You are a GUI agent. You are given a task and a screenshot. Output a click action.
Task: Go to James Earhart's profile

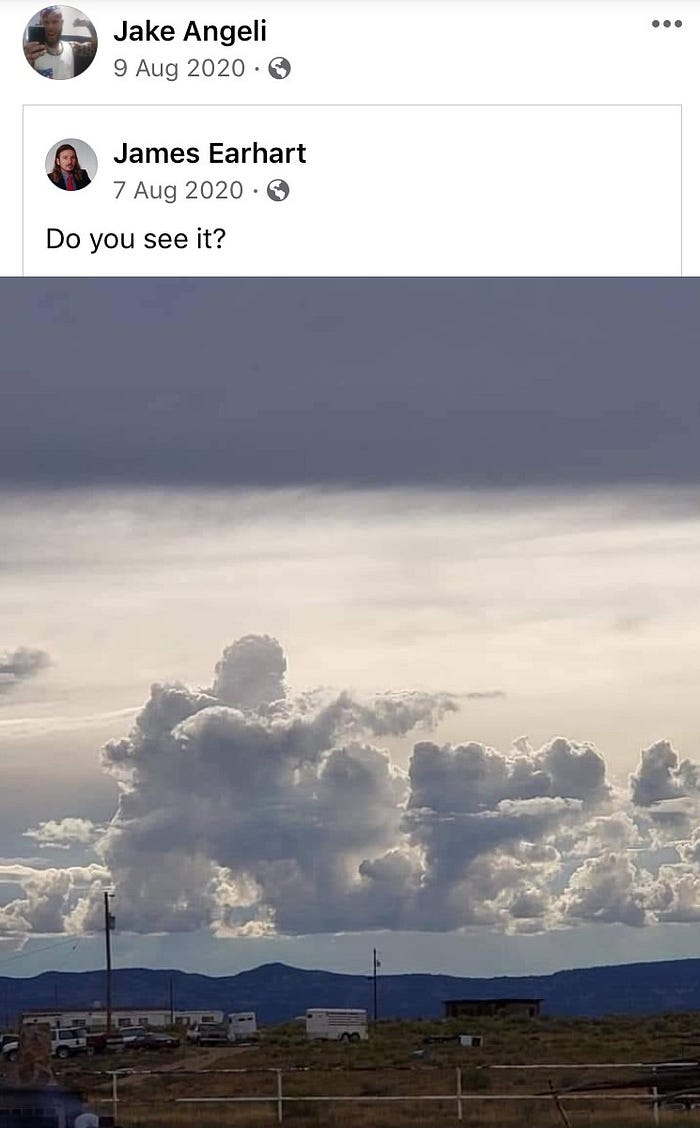tap(209, 153)
